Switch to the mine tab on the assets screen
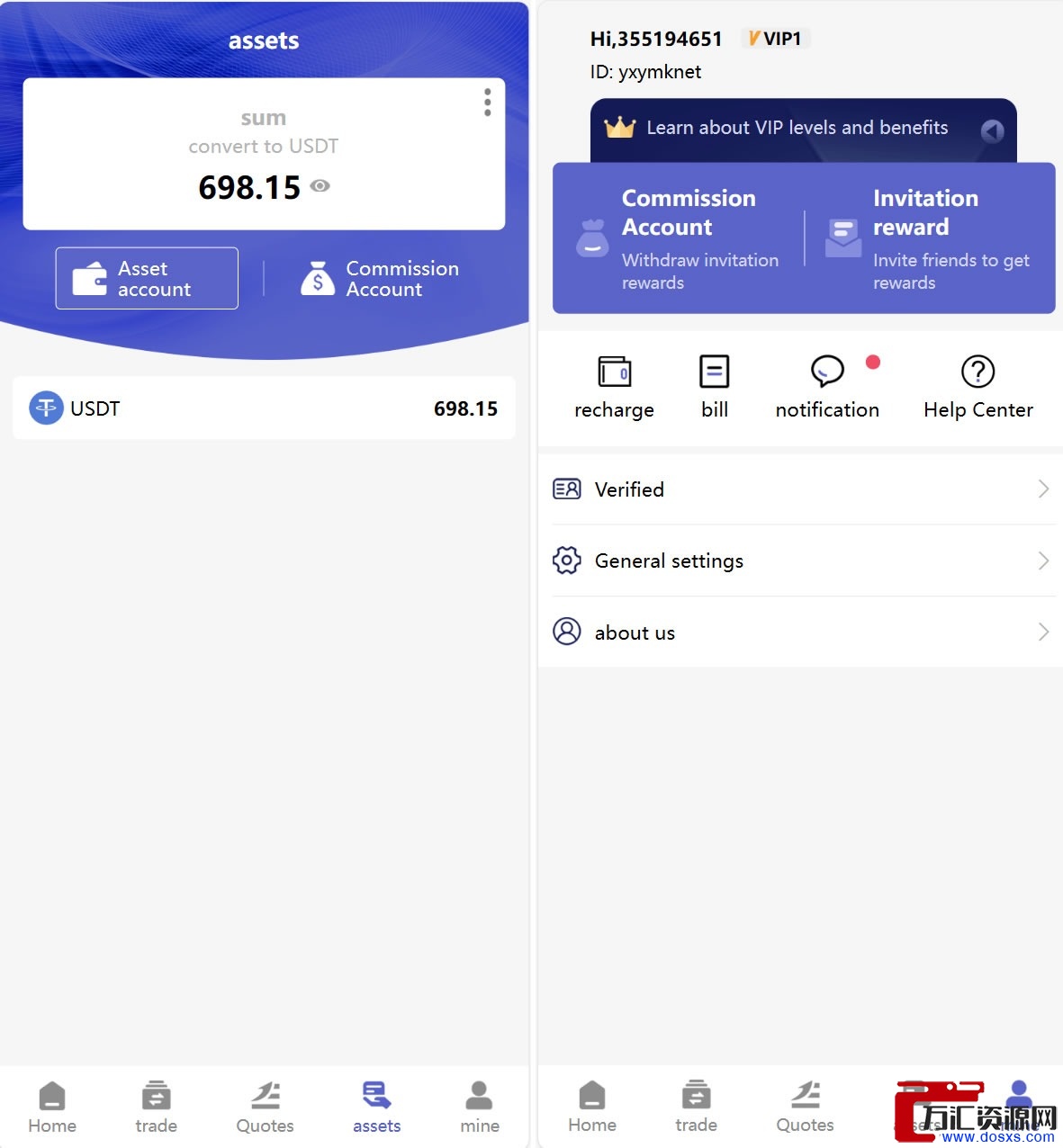This screenshot has height=1148, width=1063. (480, 1107)
